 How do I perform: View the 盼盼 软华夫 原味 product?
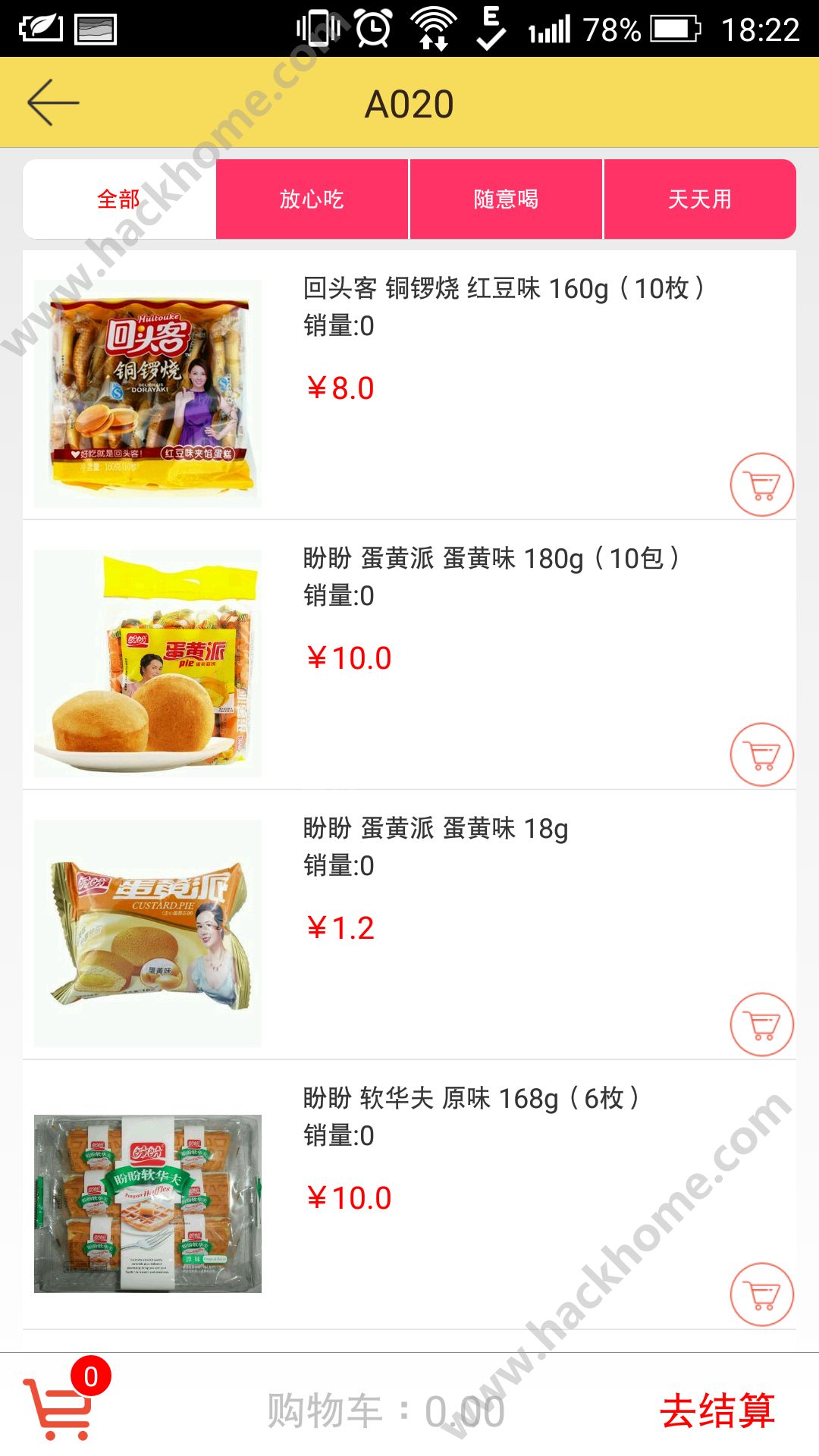[x=470, y=1099]
